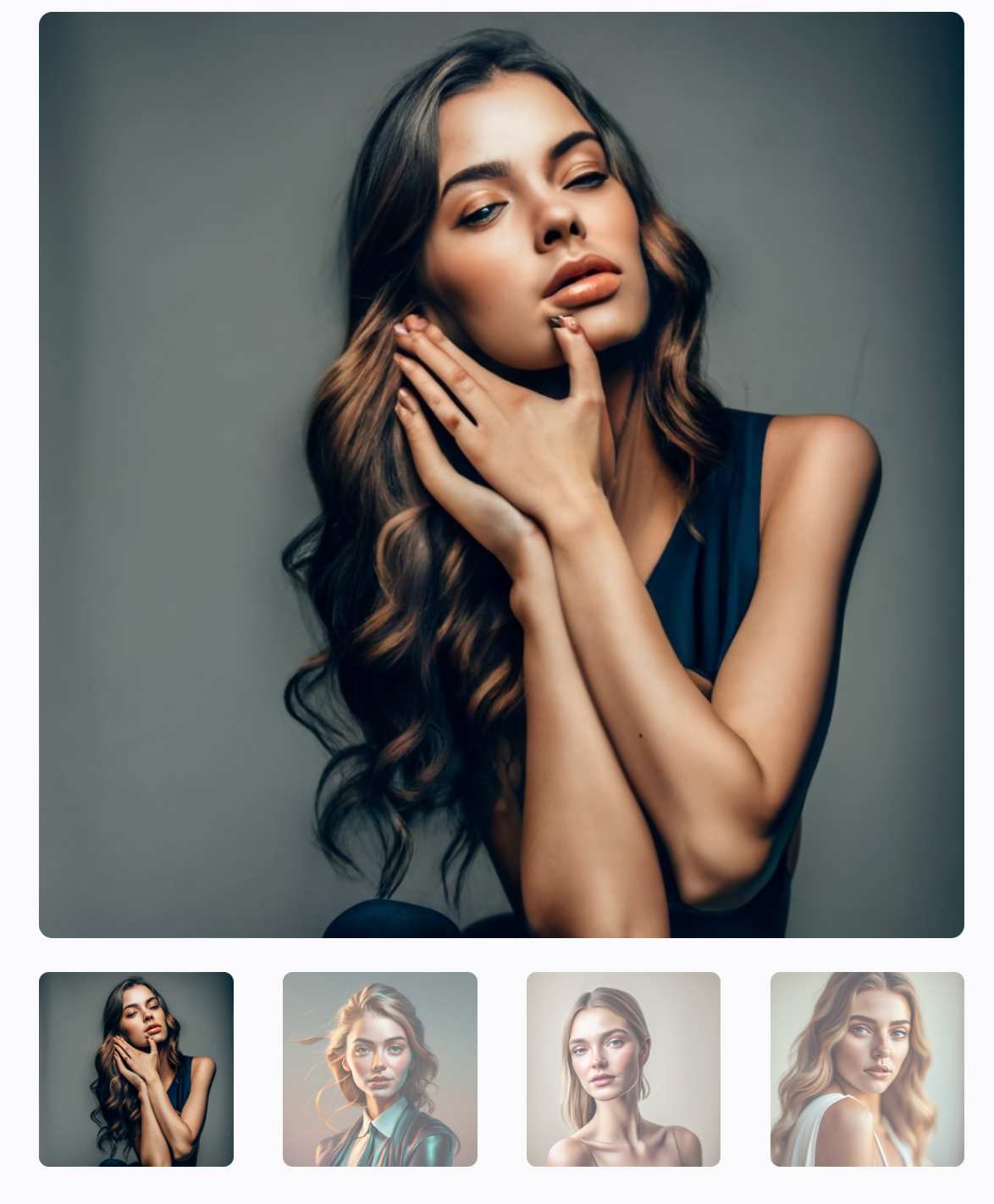Select the dark-haired woman in navy dress thumbnail
This screenshot has width=994, height=1204.
point(136,1069)
